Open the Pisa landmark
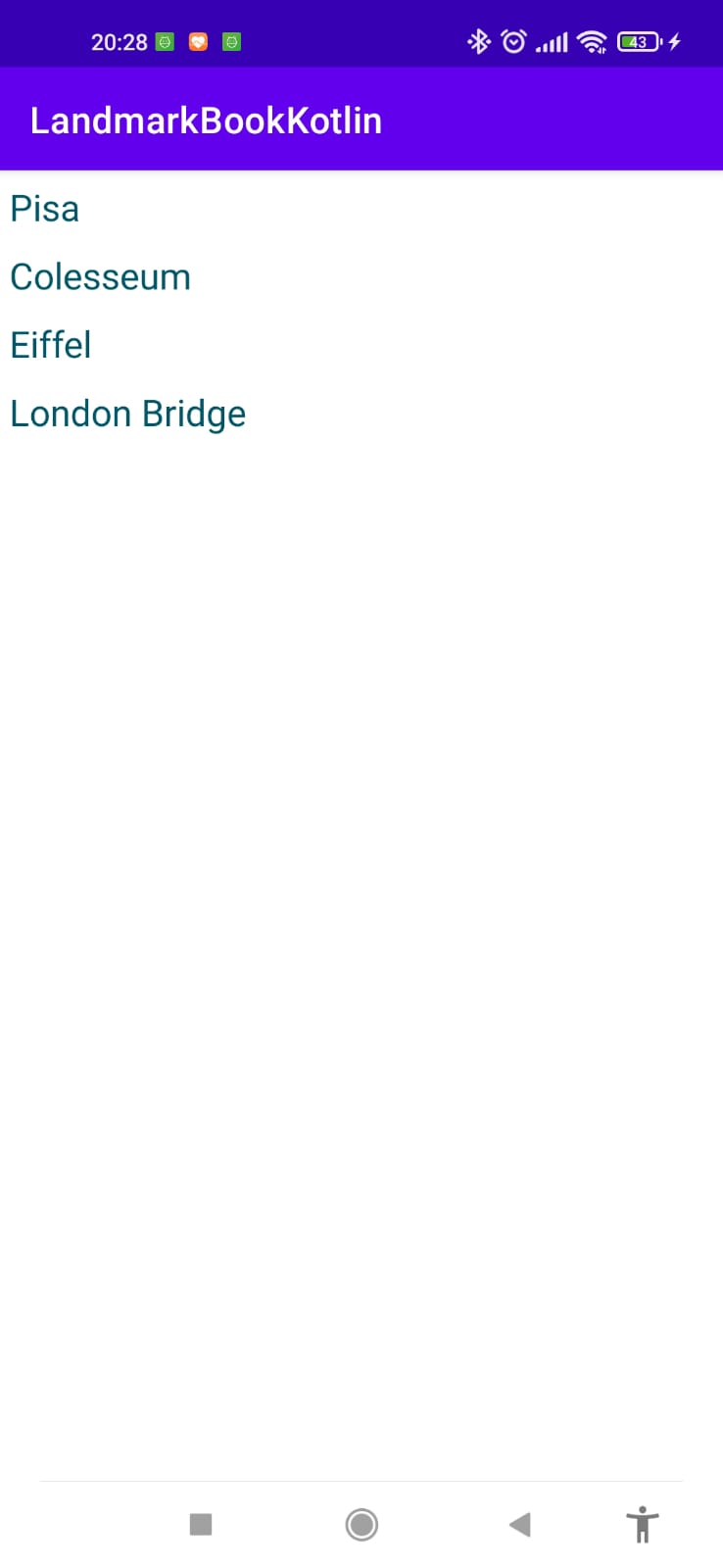723x1568 pixels. tap(45, 209)
